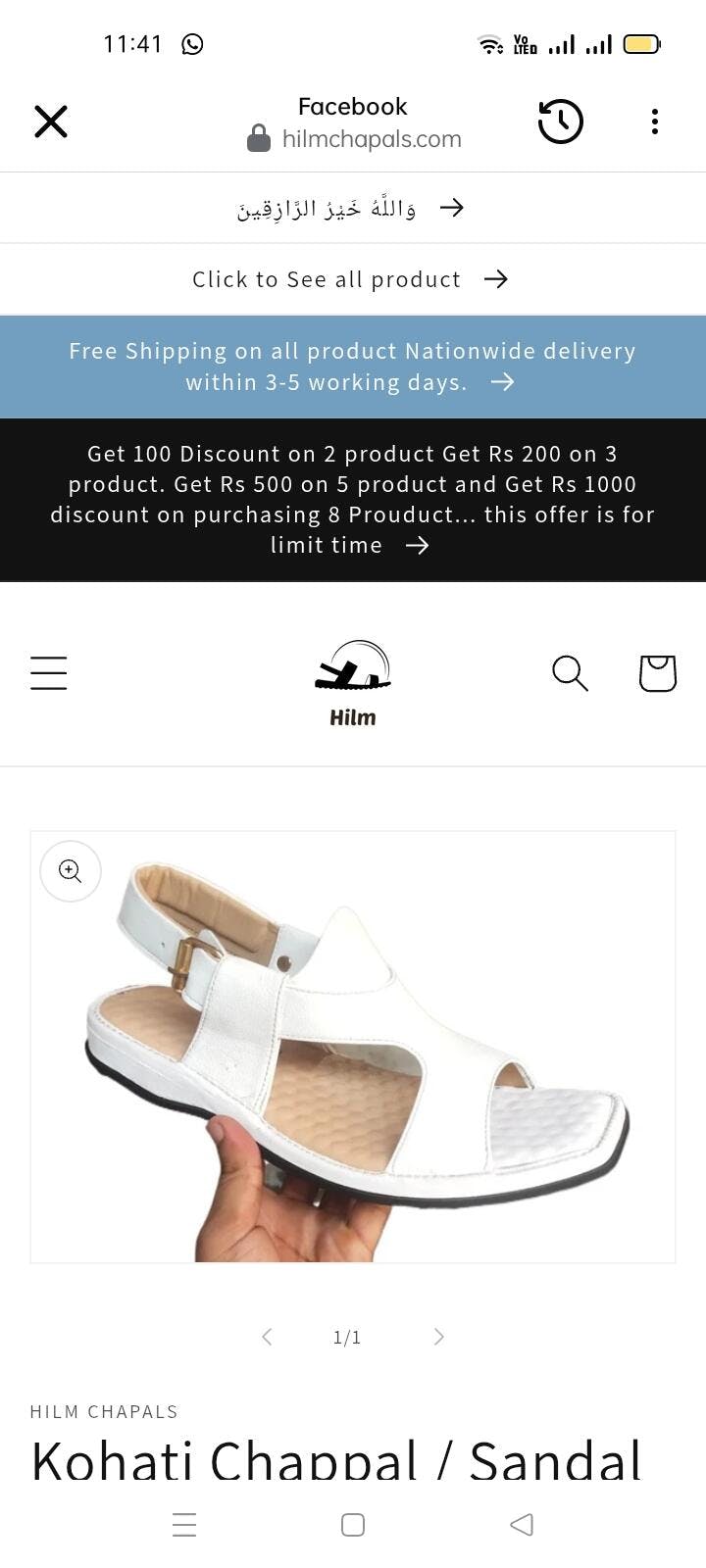Go to the Hilm store homepage
The width and height of the screenshot is (706, 1568).
coord(352,683)
